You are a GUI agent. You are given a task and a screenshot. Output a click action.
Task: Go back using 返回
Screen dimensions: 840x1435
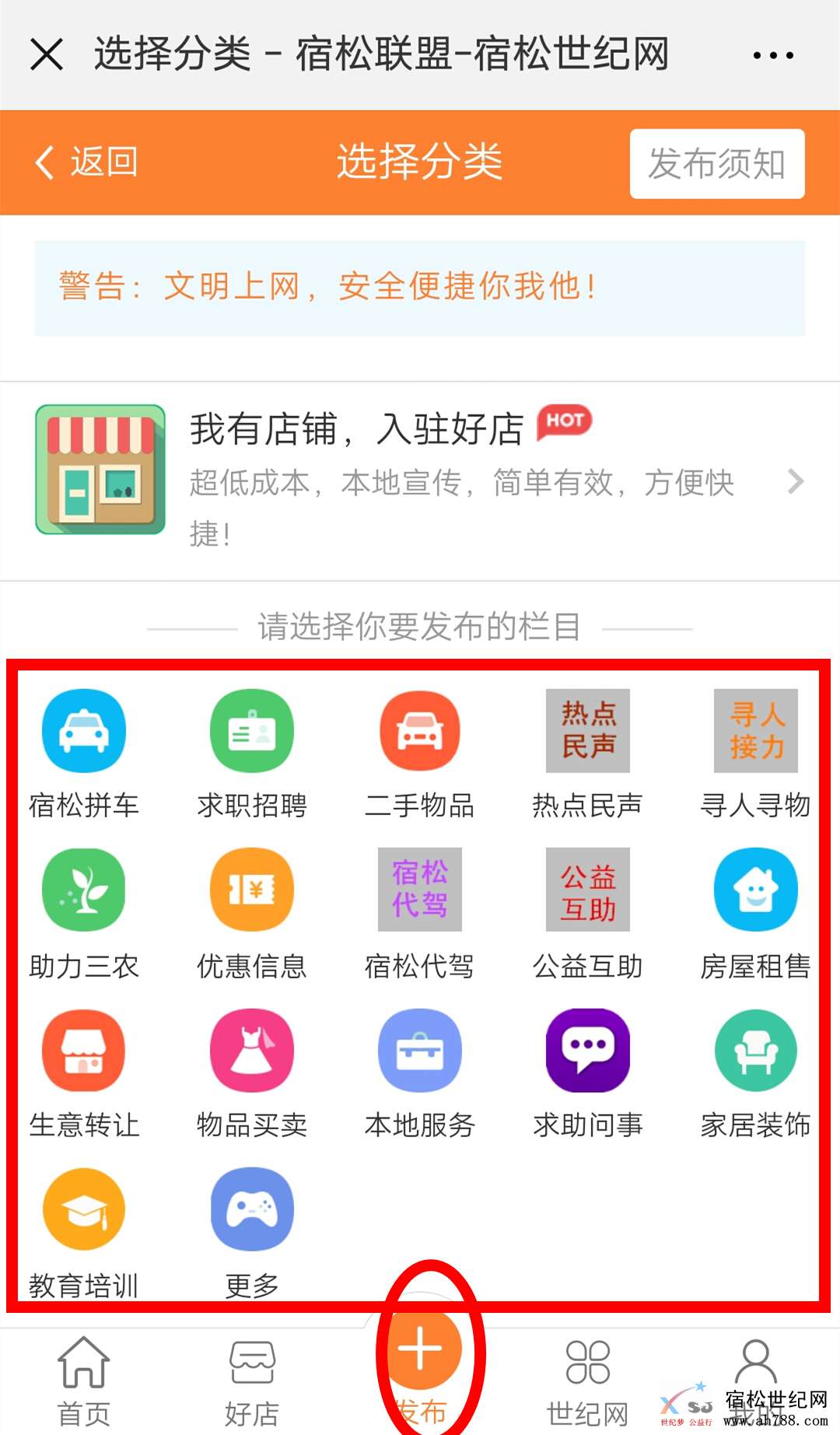point(87,163)
